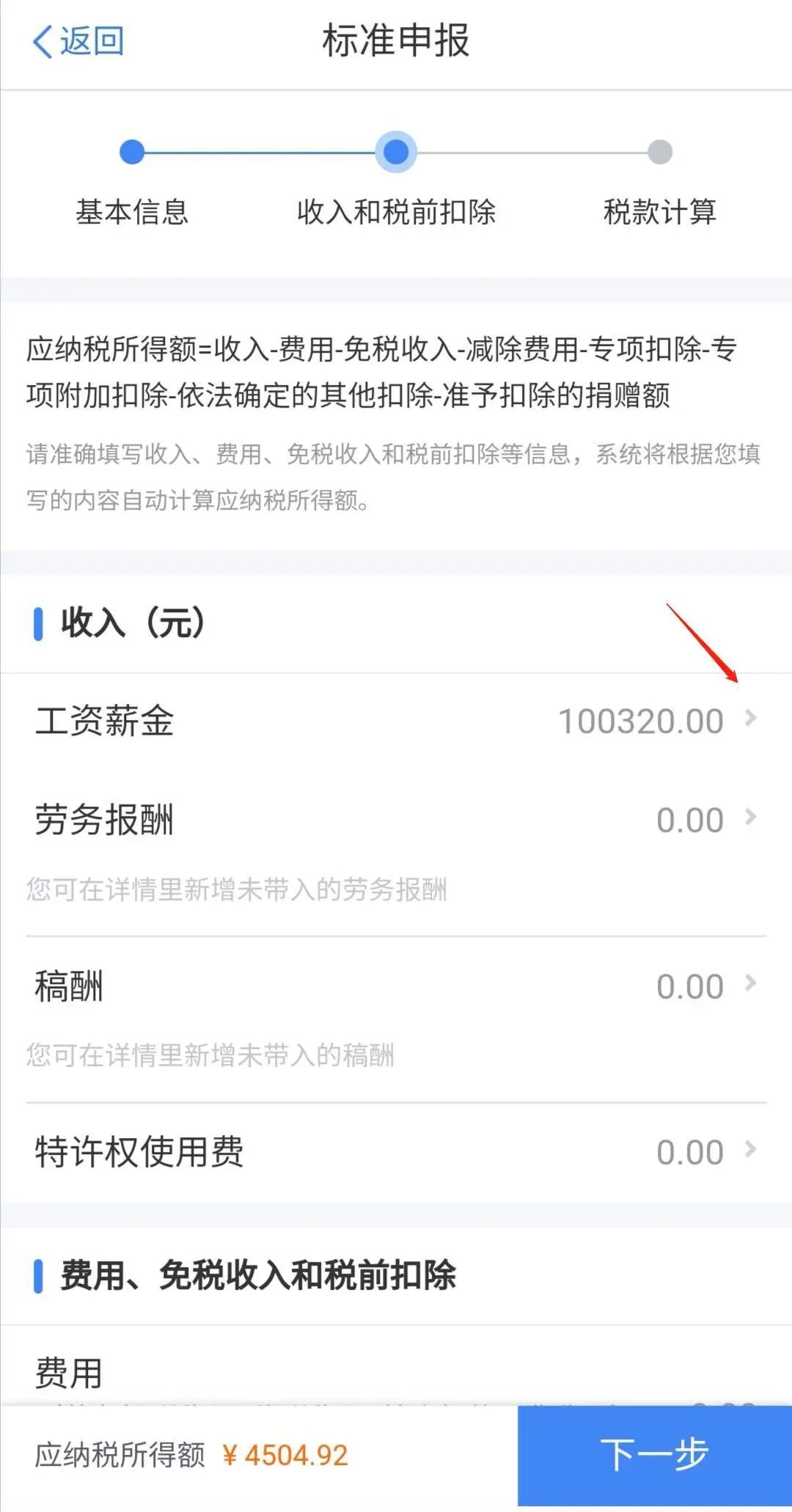Open the 稿酬 income row
This screenshot has height=1512, width=792.
(396, 986)
